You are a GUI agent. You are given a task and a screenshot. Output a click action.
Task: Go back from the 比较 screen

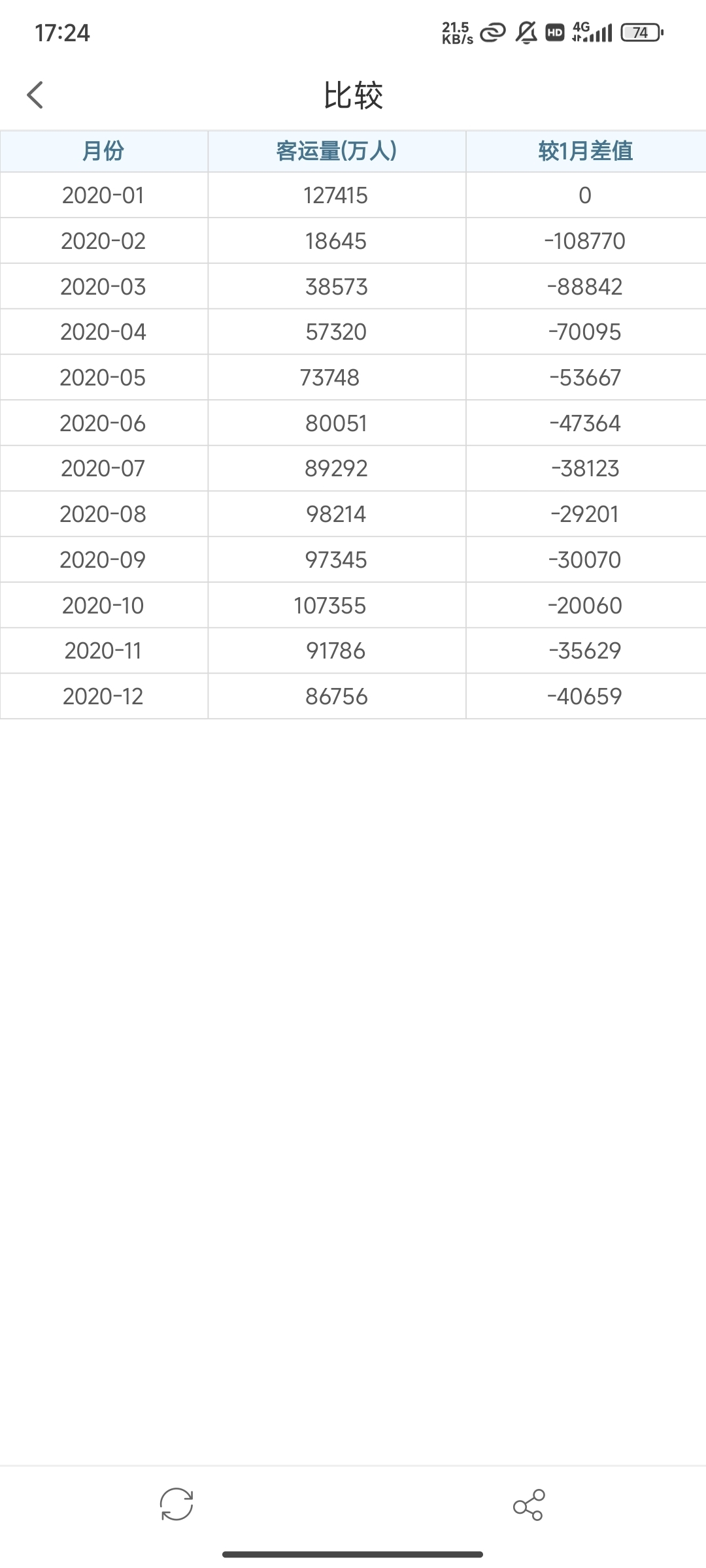(35, 95)
